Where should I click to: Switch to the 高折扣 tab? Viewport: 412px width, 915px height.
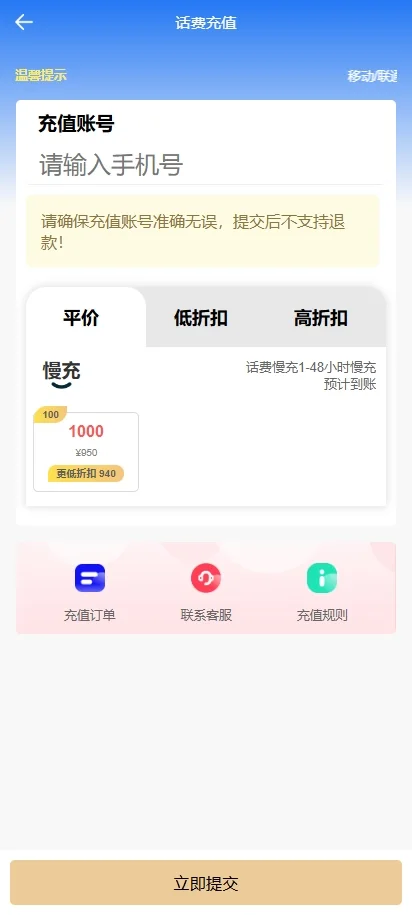[321, 318]
